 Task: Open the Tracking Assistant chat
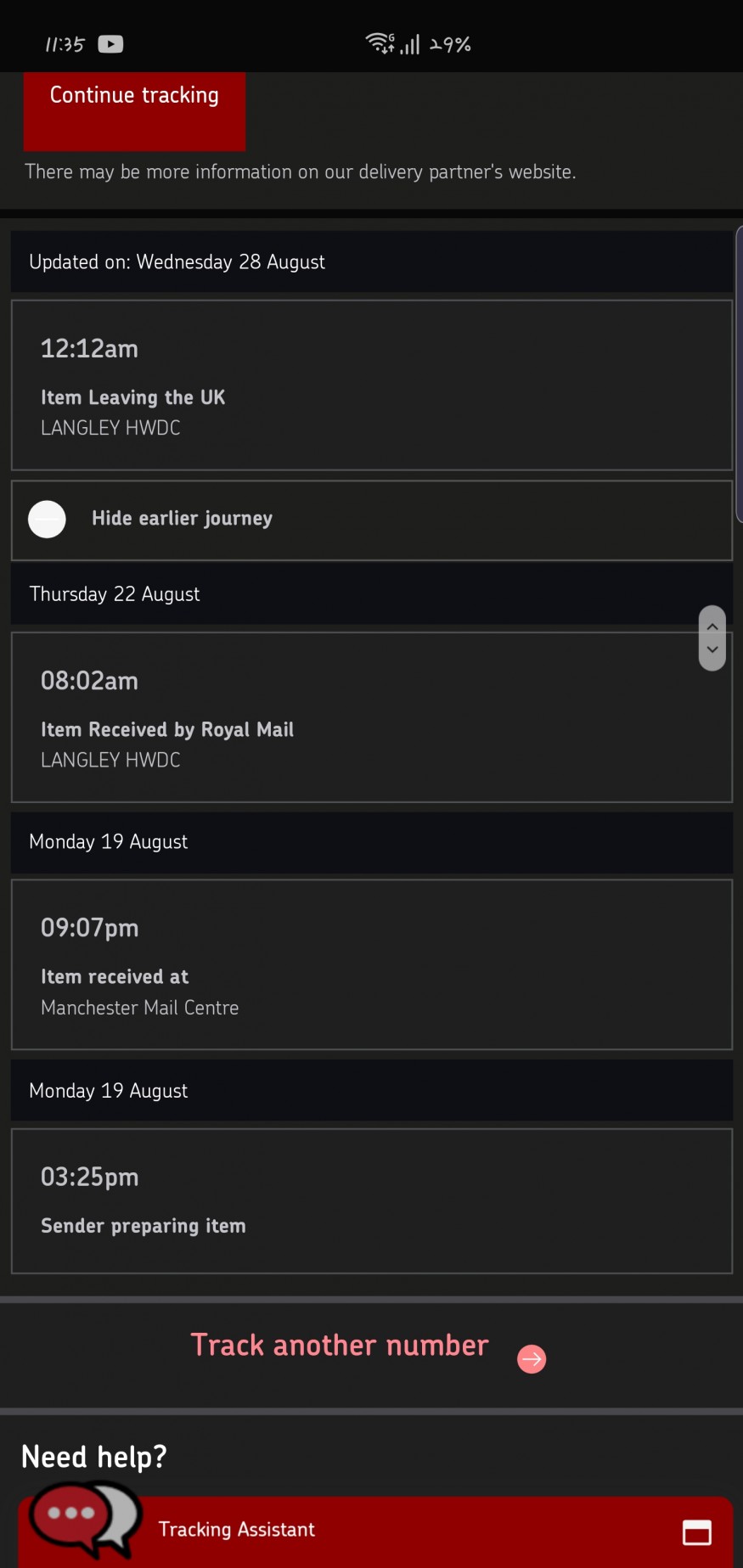pos(375,1531)
